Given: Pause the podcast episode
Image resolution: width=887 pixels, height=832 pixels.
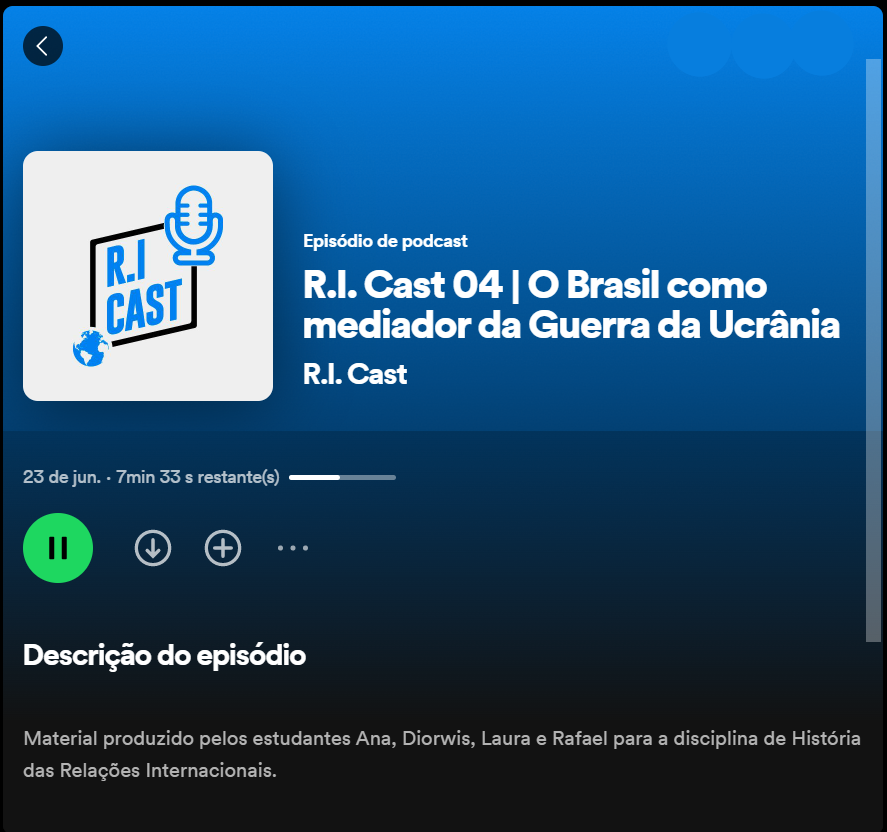Looking at the screenshot, I should coord(58,547).
